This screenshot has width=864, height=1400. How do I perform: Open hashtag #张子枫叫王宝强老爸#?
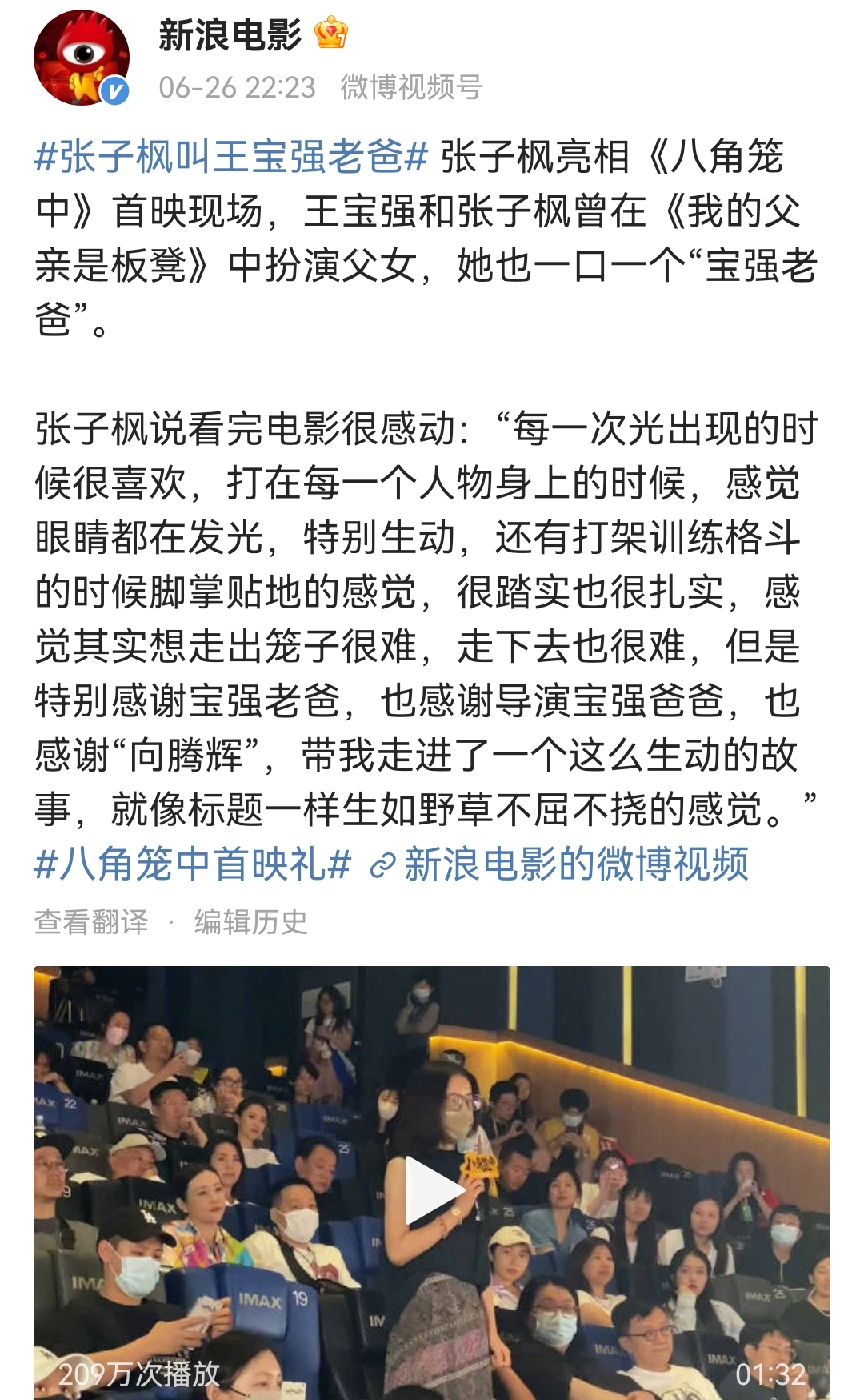coord(232,156)
